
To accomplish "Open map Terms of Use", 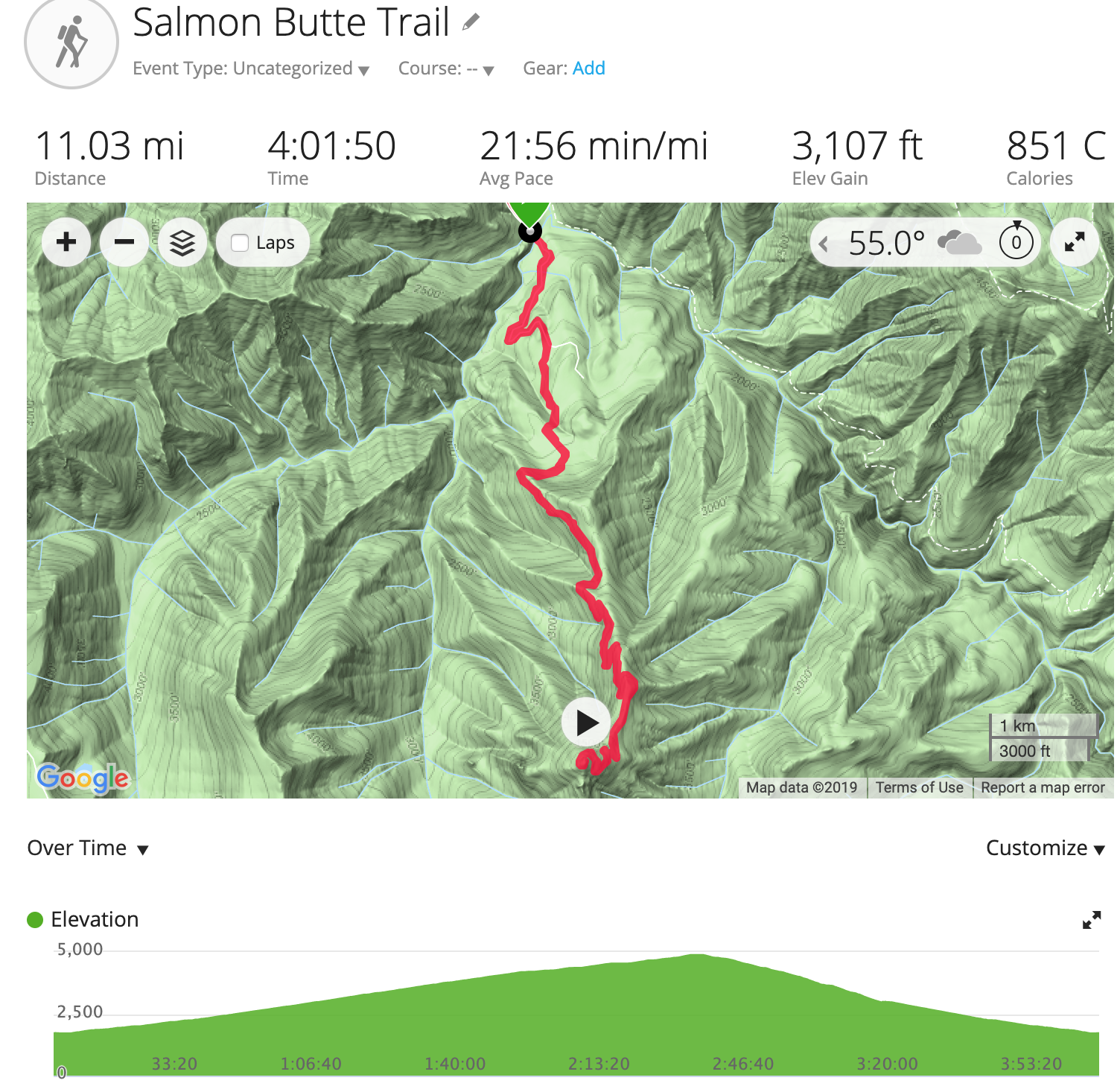I will pyautogui.click(x=919, y=787).
